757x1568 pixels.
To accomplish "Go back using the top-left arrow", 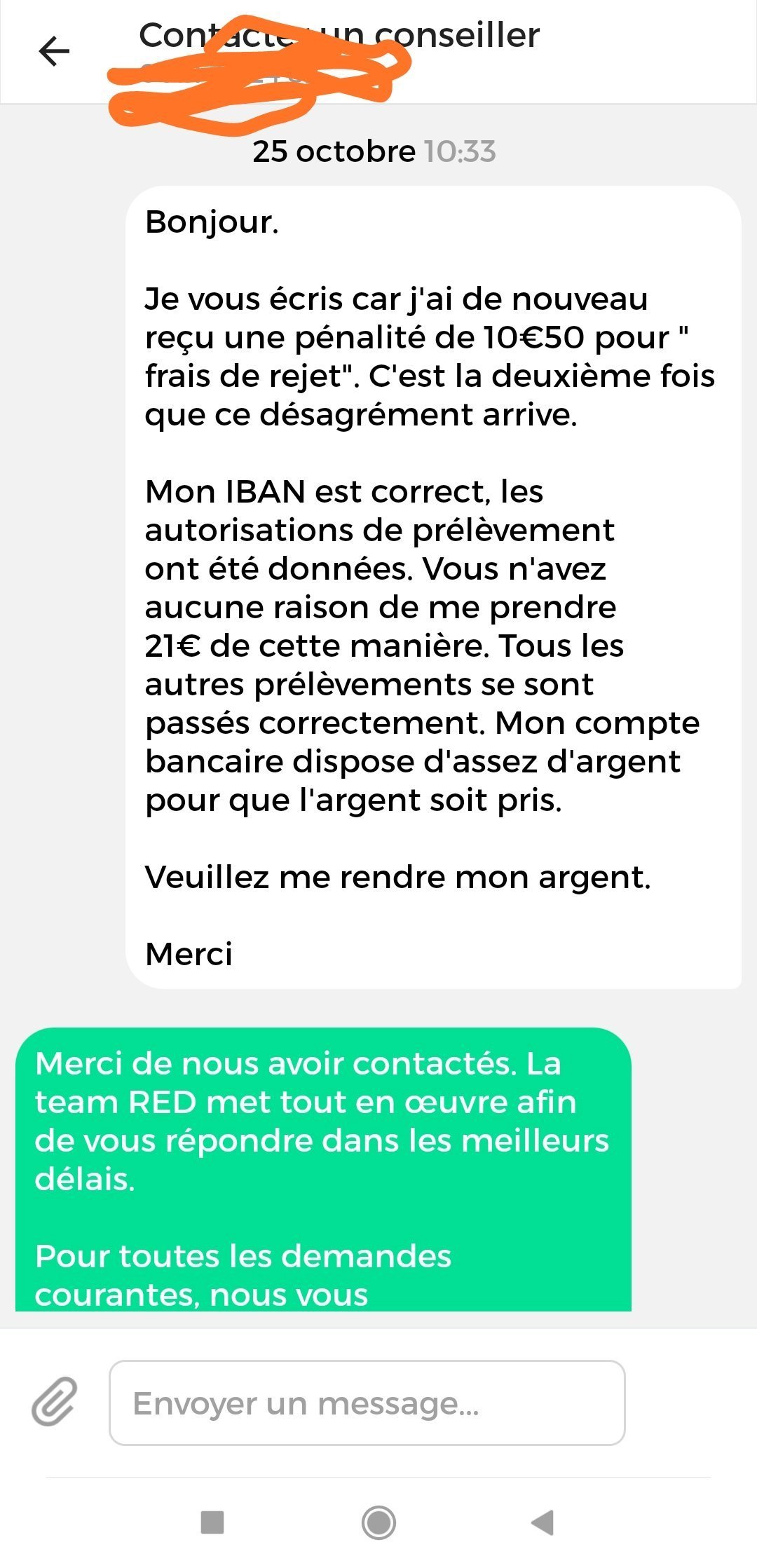I will (x=54, y=51).
